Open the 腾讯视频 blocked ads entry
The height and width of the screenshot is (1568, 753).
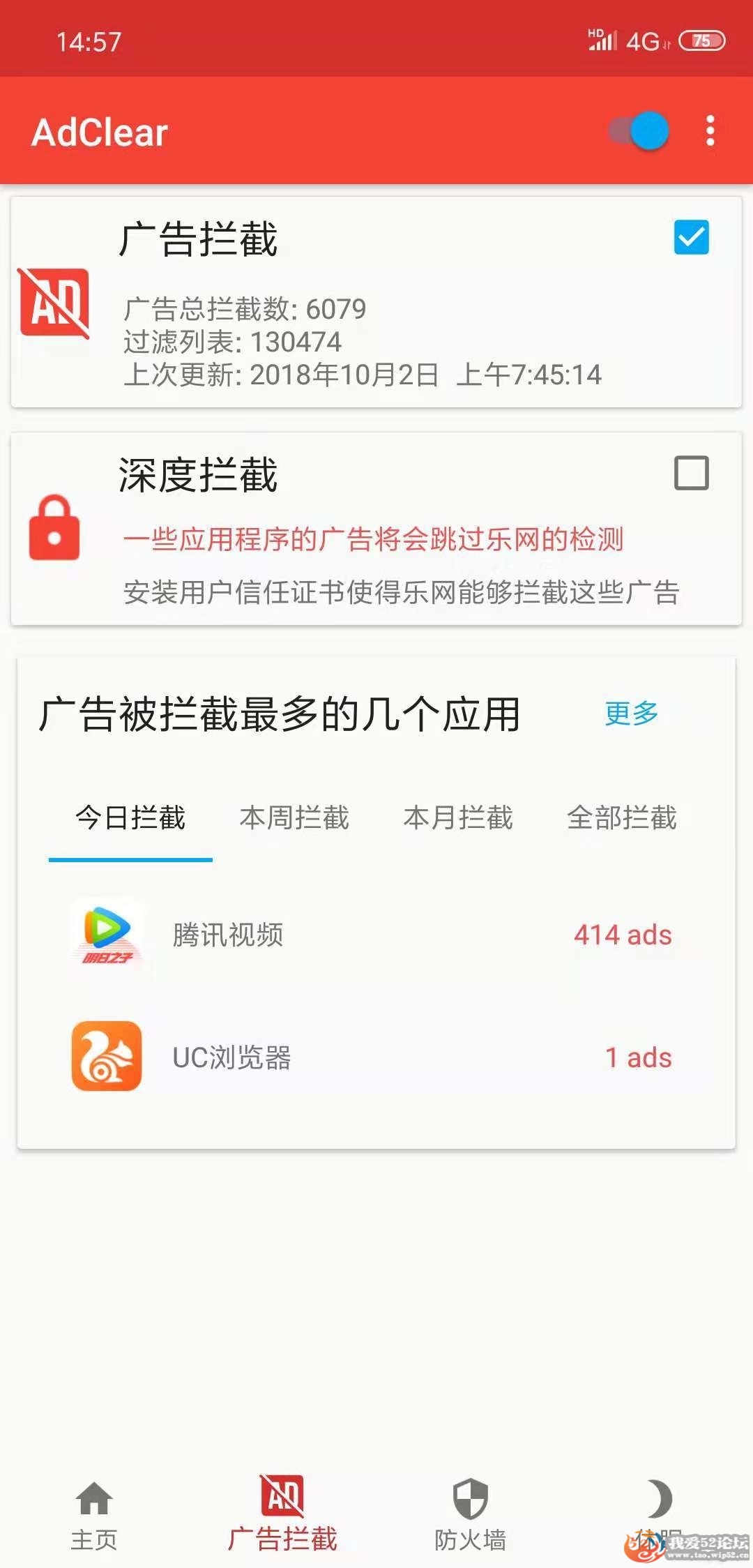coord(376,935)
